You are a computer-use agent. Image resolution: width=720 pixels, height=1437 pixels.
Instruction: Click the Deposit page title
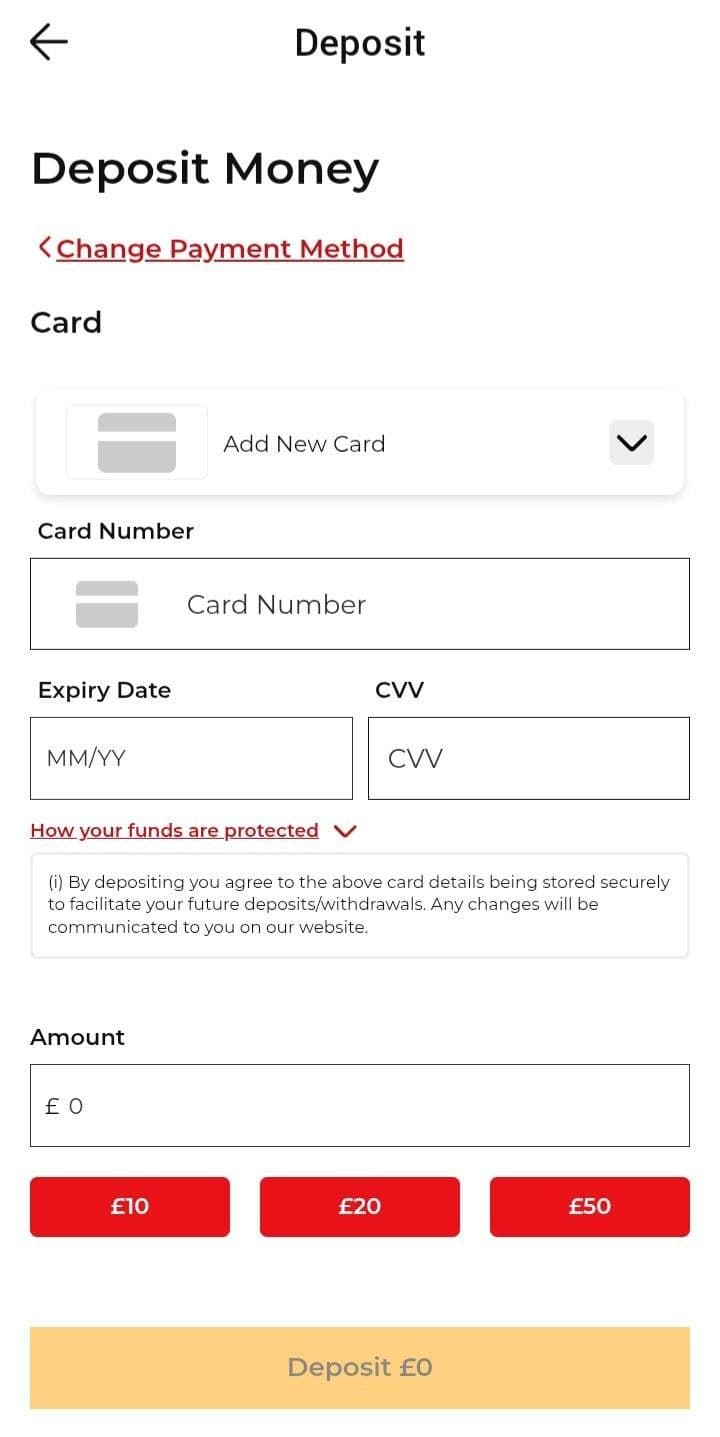359,42
